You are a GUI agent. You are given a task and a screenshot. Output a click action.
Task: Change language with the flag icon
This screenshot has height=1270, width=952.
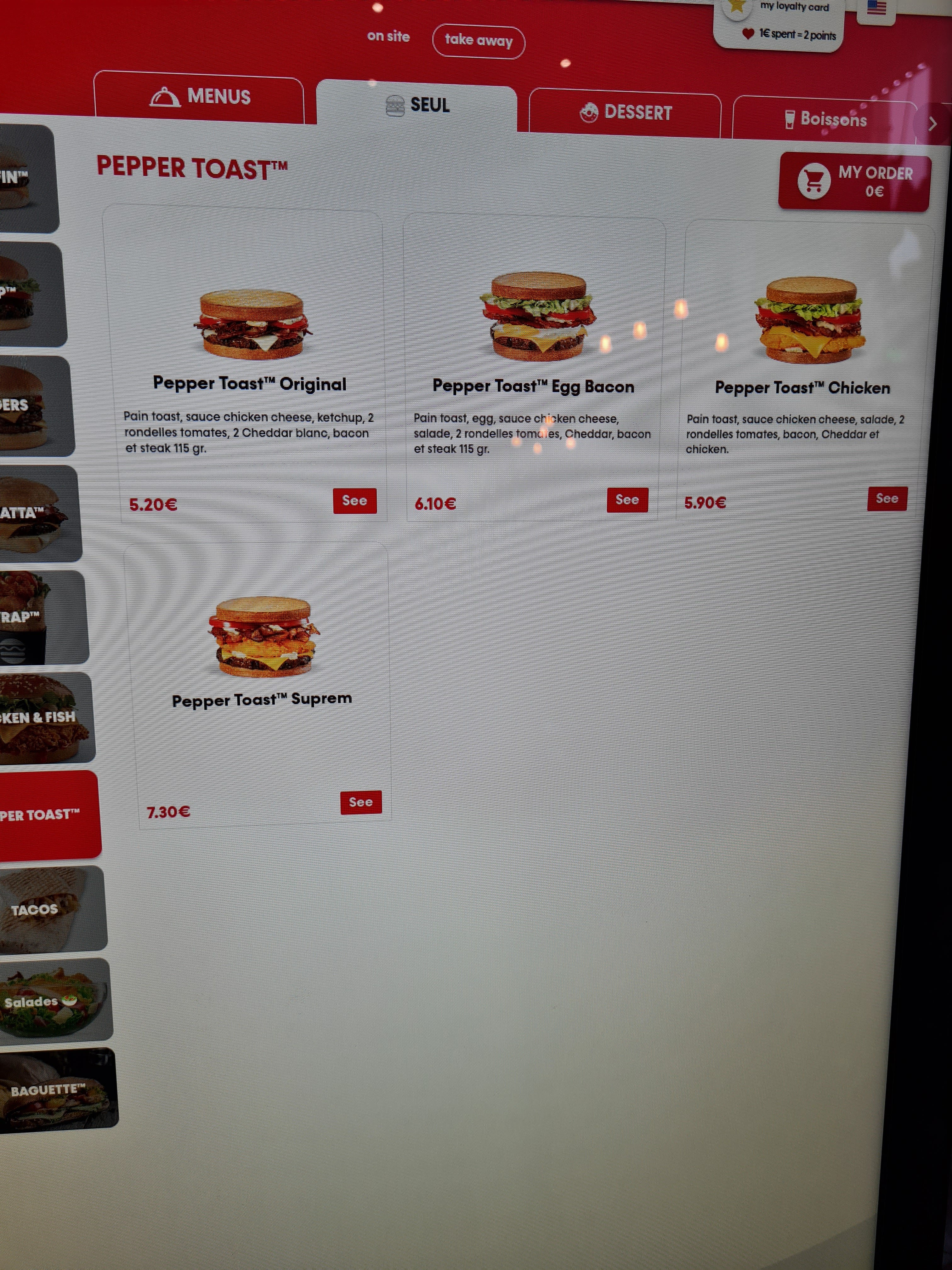(x=876, y=9)
